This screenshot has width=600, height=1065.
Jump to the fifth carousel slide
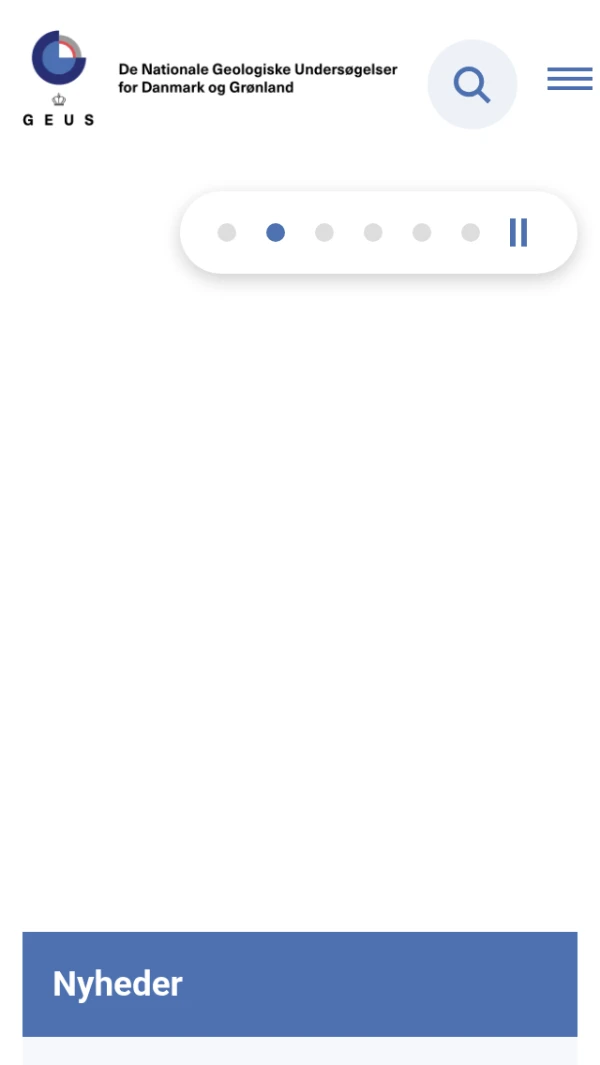click(422, 232)
